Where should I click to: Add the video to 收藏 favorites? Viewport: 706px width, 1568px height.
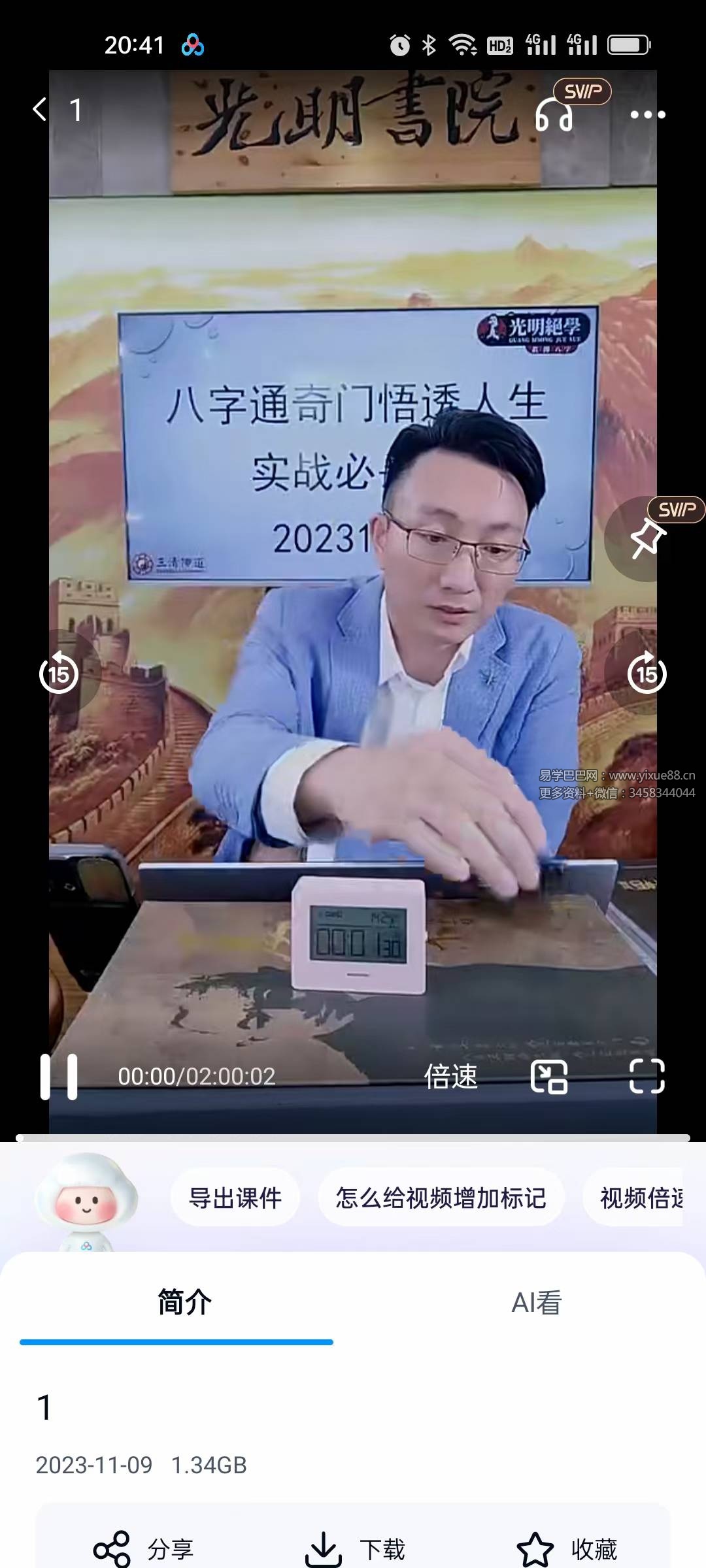[x=567, y=1548]
